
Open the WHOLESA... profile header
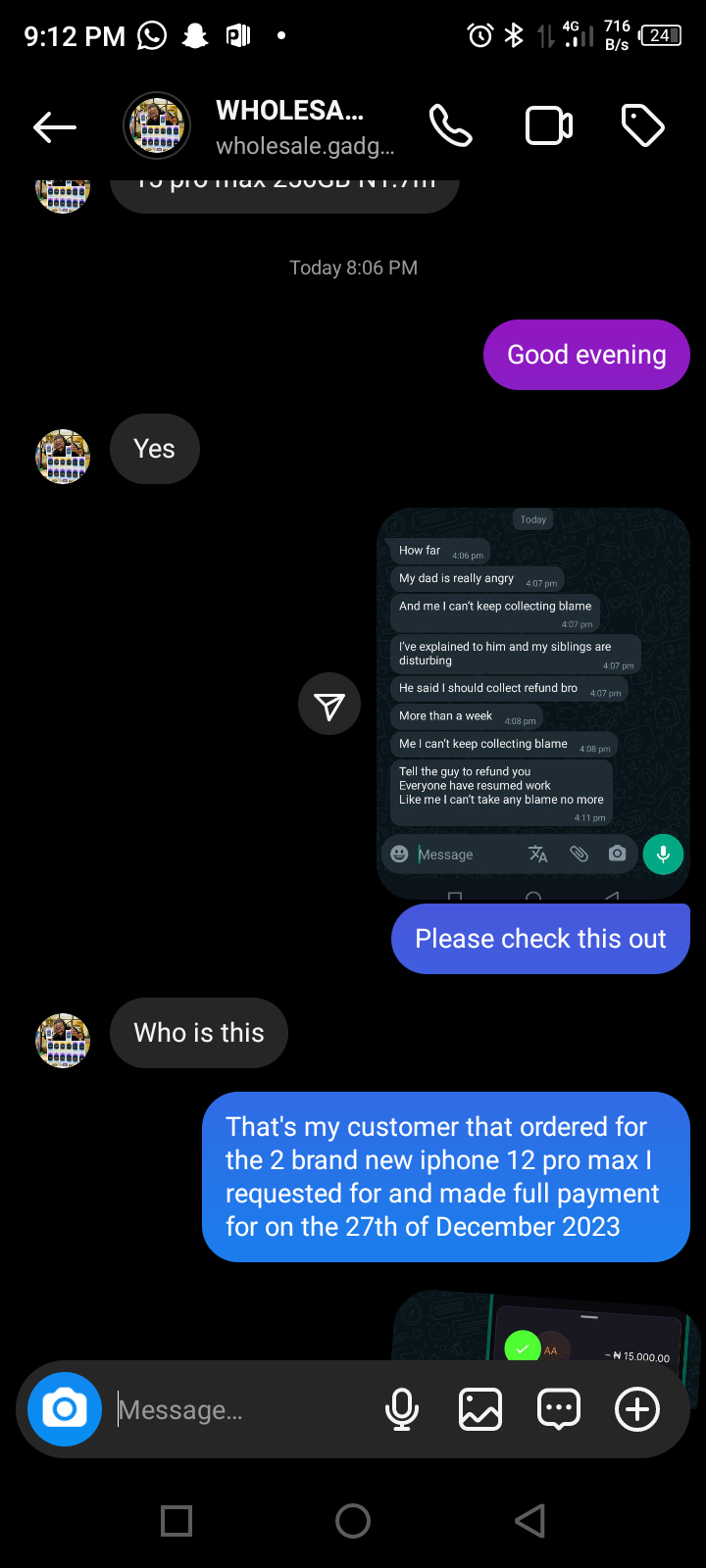point(304,126)
